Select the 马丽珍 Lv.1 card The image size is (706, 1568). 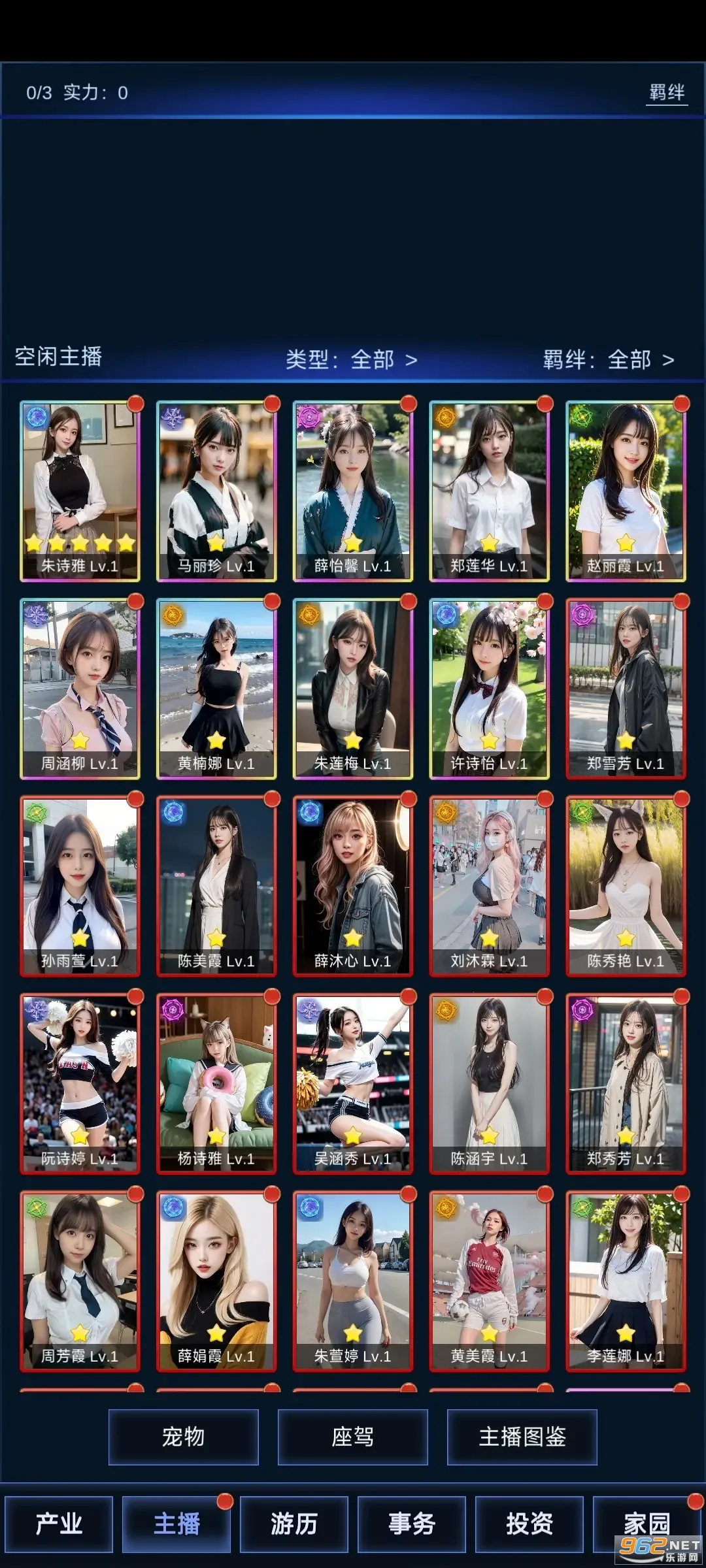point(216,491)
